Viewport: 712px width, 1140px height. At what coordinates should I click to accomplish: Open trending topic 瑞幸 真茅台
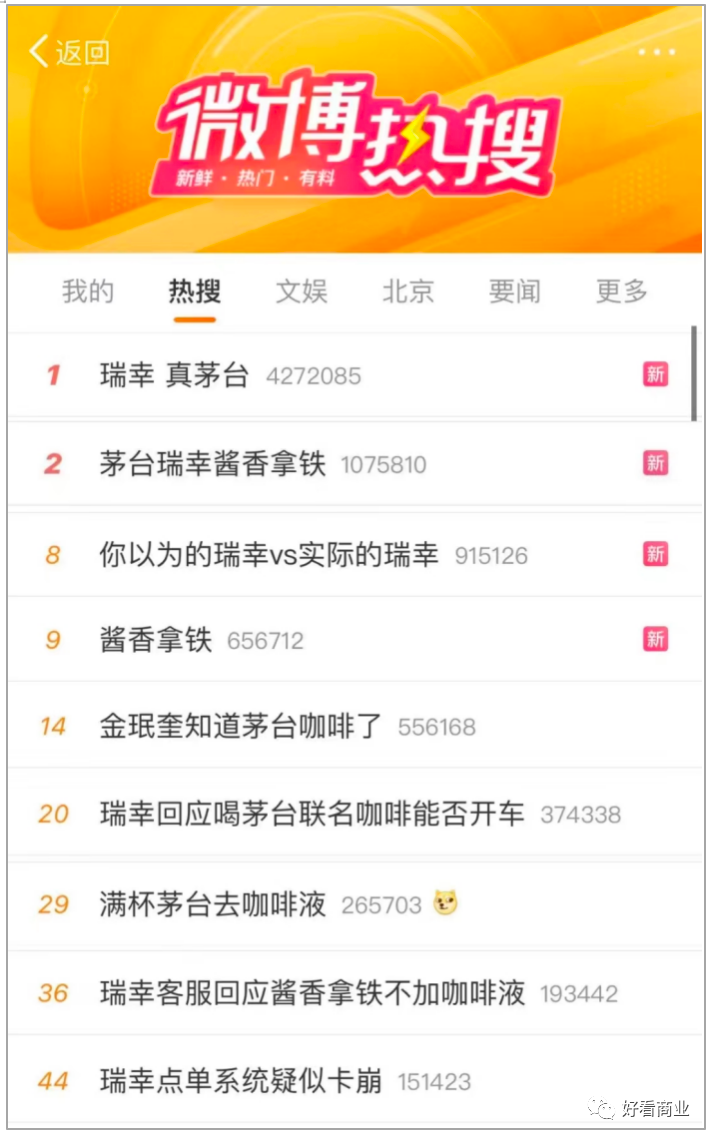[x=174, y=376]
